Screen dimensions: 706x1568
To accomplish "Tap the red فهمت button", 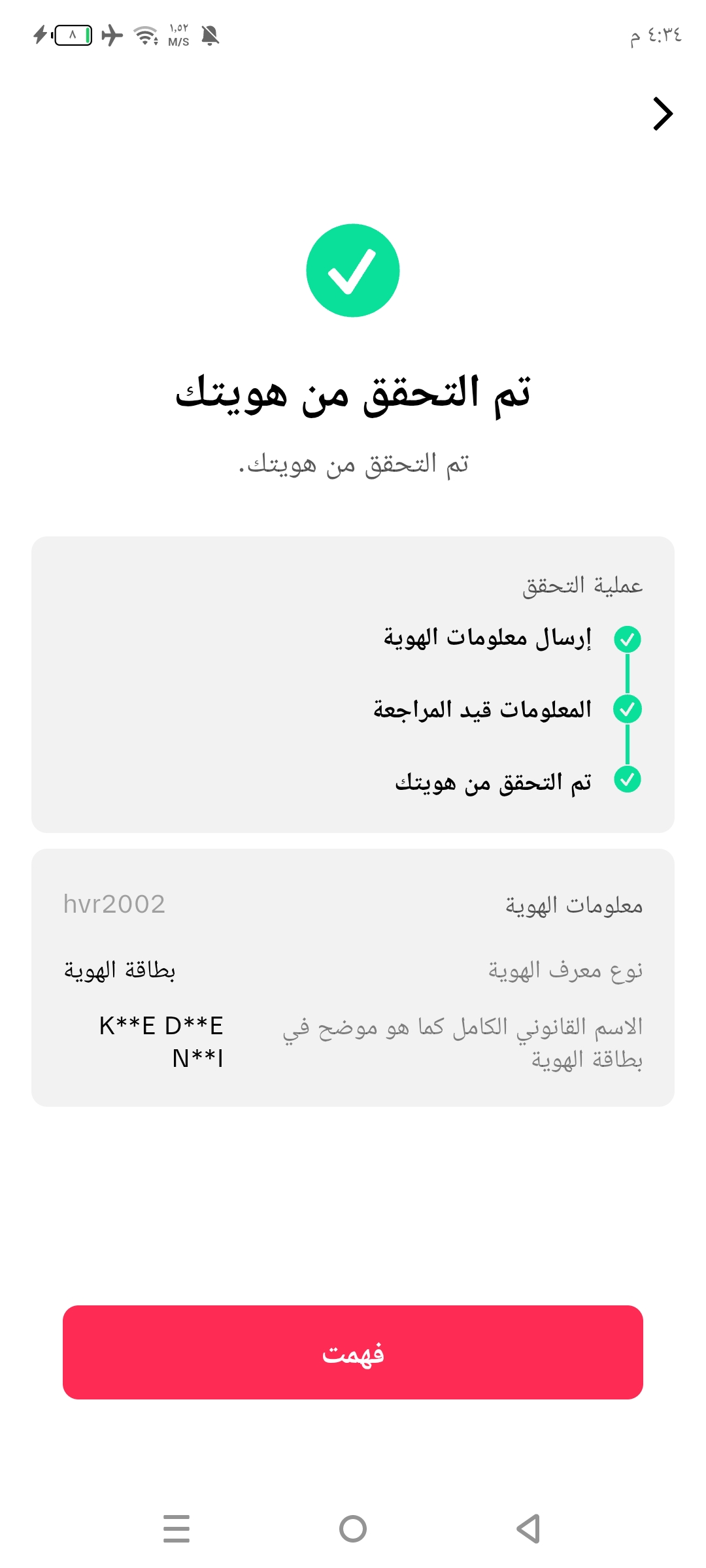I will 353,1352.
